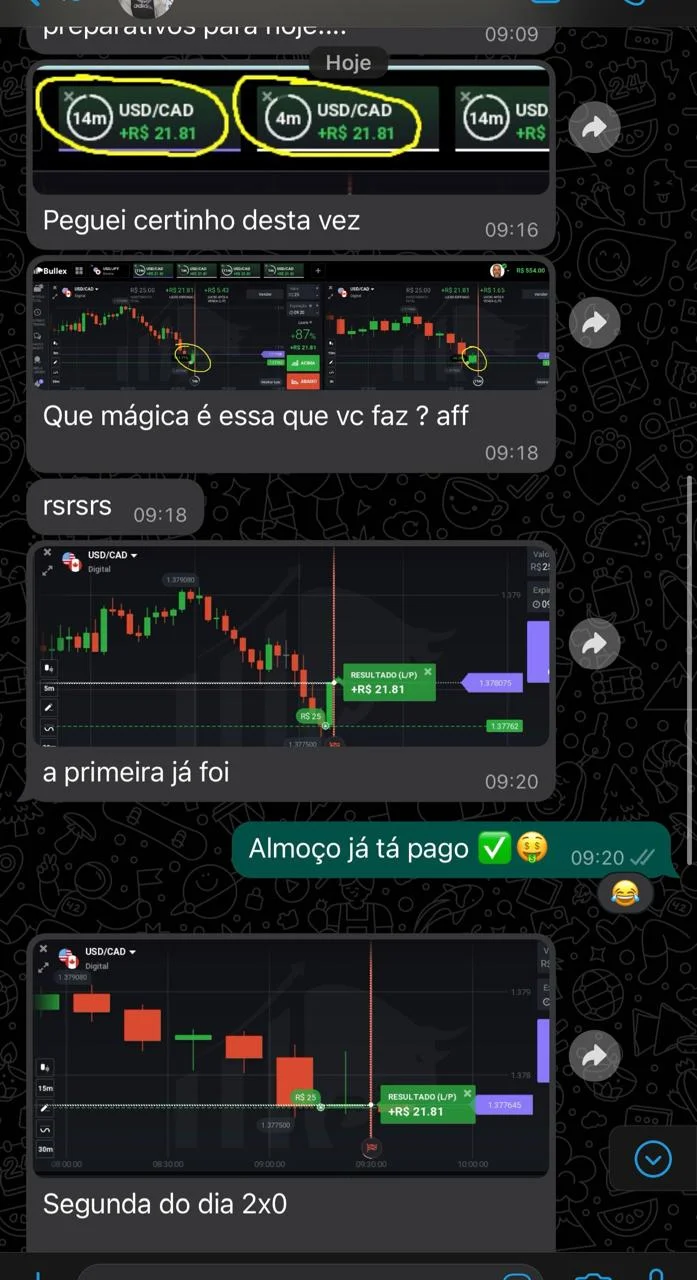
Task: Forward the image captioned 'Peguei certinho desta vez'
Action: click(x=595, y=129)
